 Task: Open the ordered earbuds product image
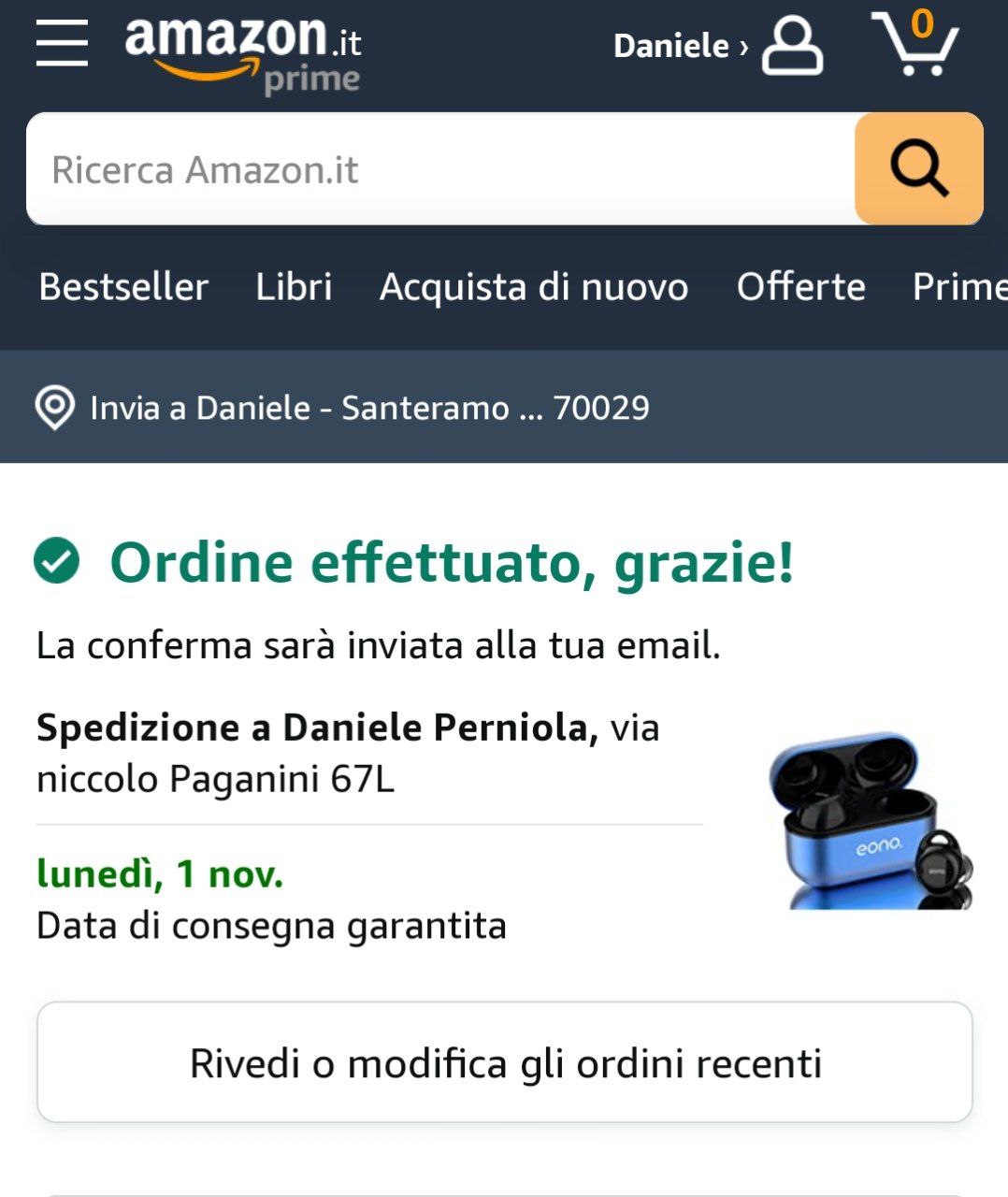869,820
